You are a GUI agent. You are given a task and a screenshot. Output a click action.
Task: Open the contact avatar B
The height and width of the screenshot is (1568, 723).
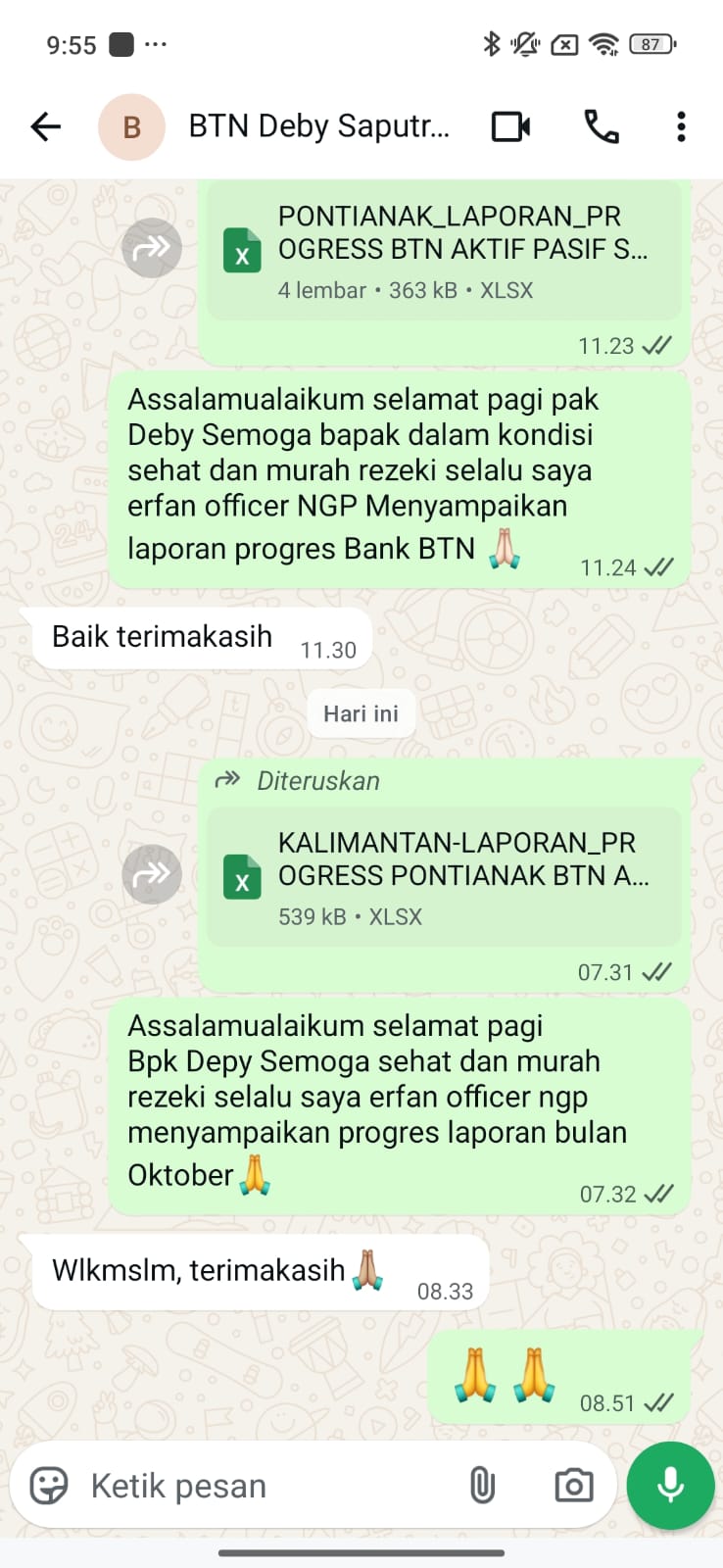click(131, 126)
